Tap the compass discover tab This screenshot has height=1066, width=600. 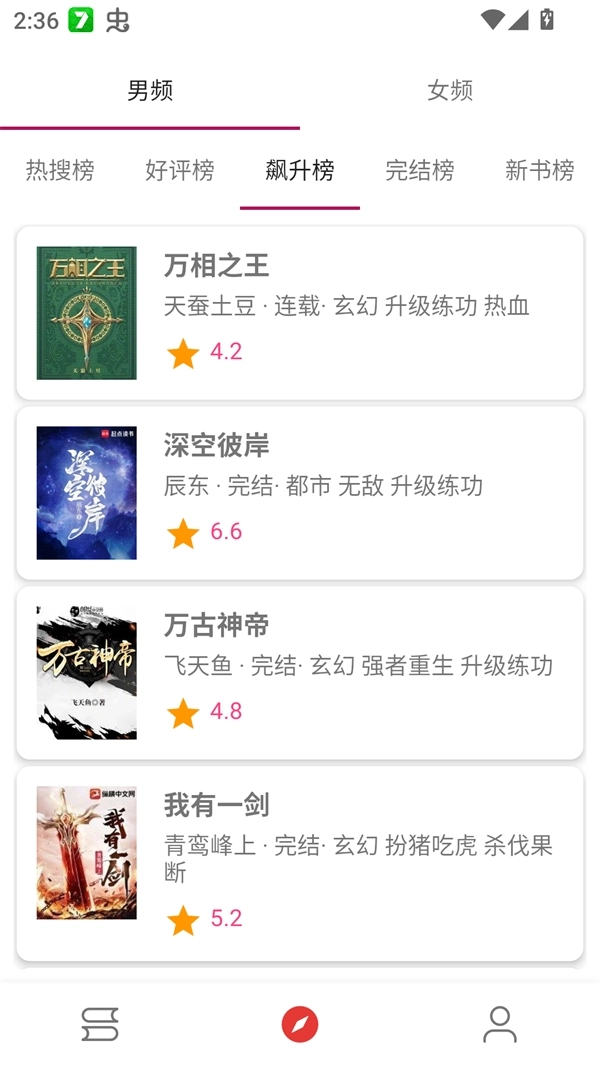(x=300, y=1025)
